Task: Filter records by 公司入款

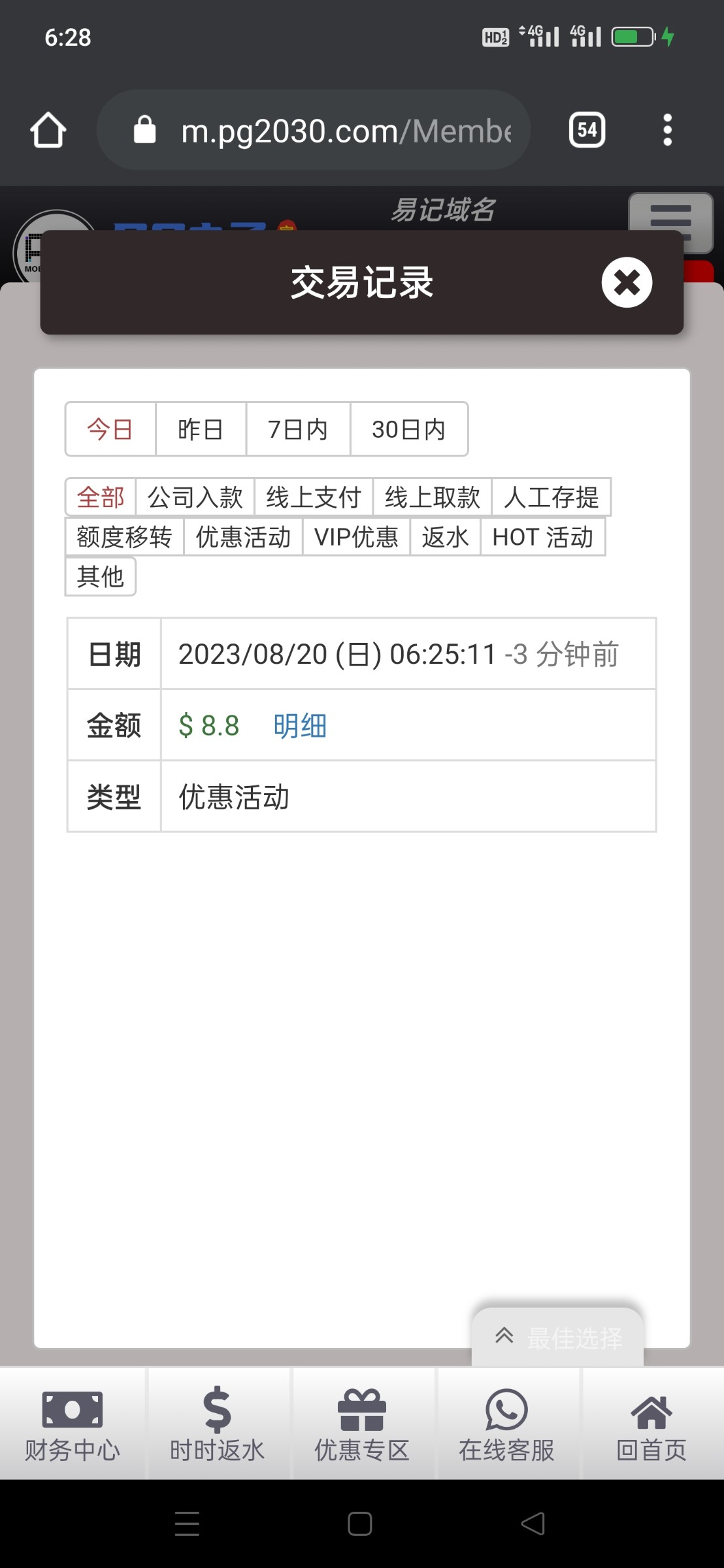Action: (195, 497)
